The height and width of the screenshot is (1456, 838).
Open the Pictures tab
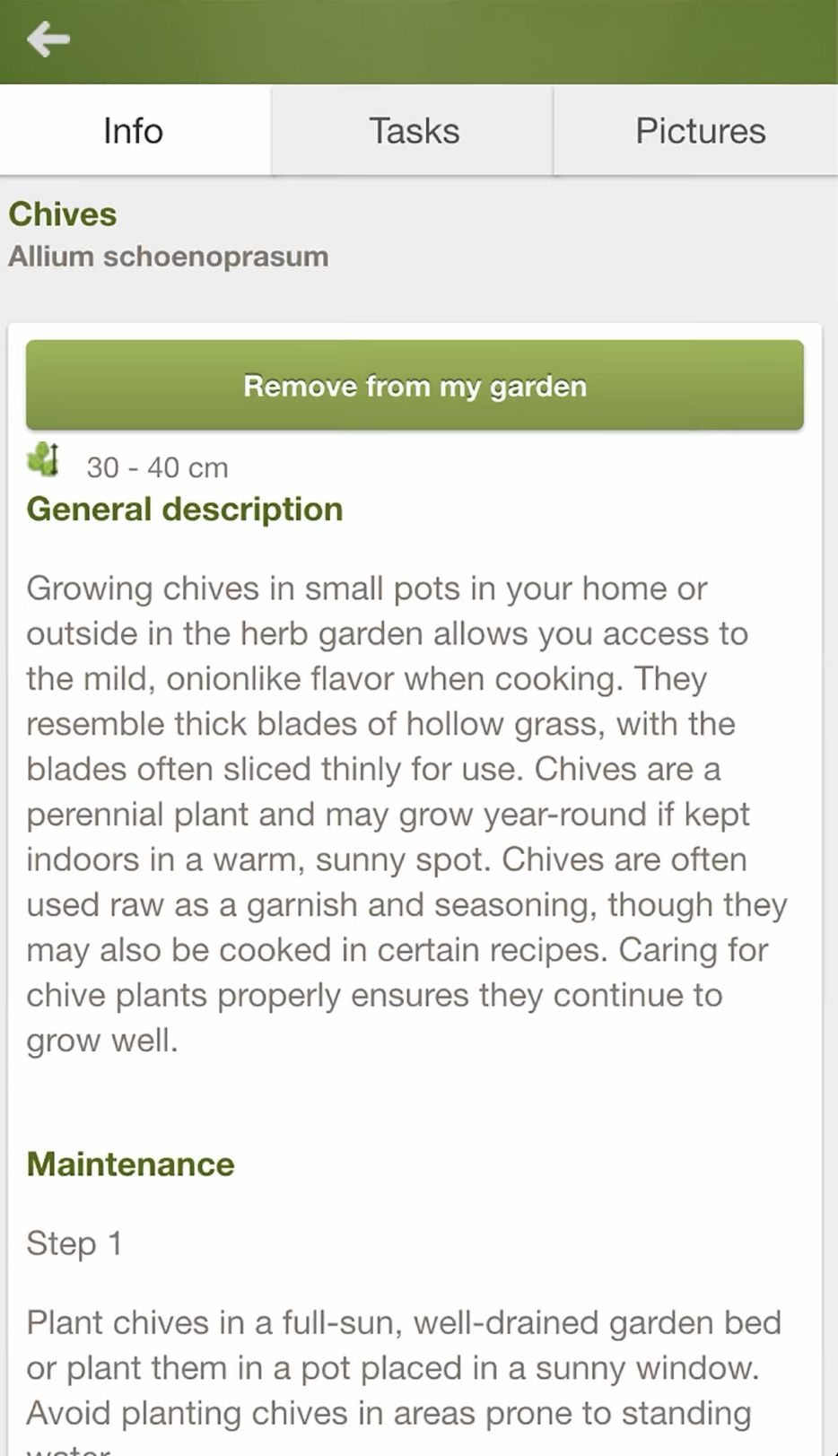pyautogui.click(x=699, y=131)
